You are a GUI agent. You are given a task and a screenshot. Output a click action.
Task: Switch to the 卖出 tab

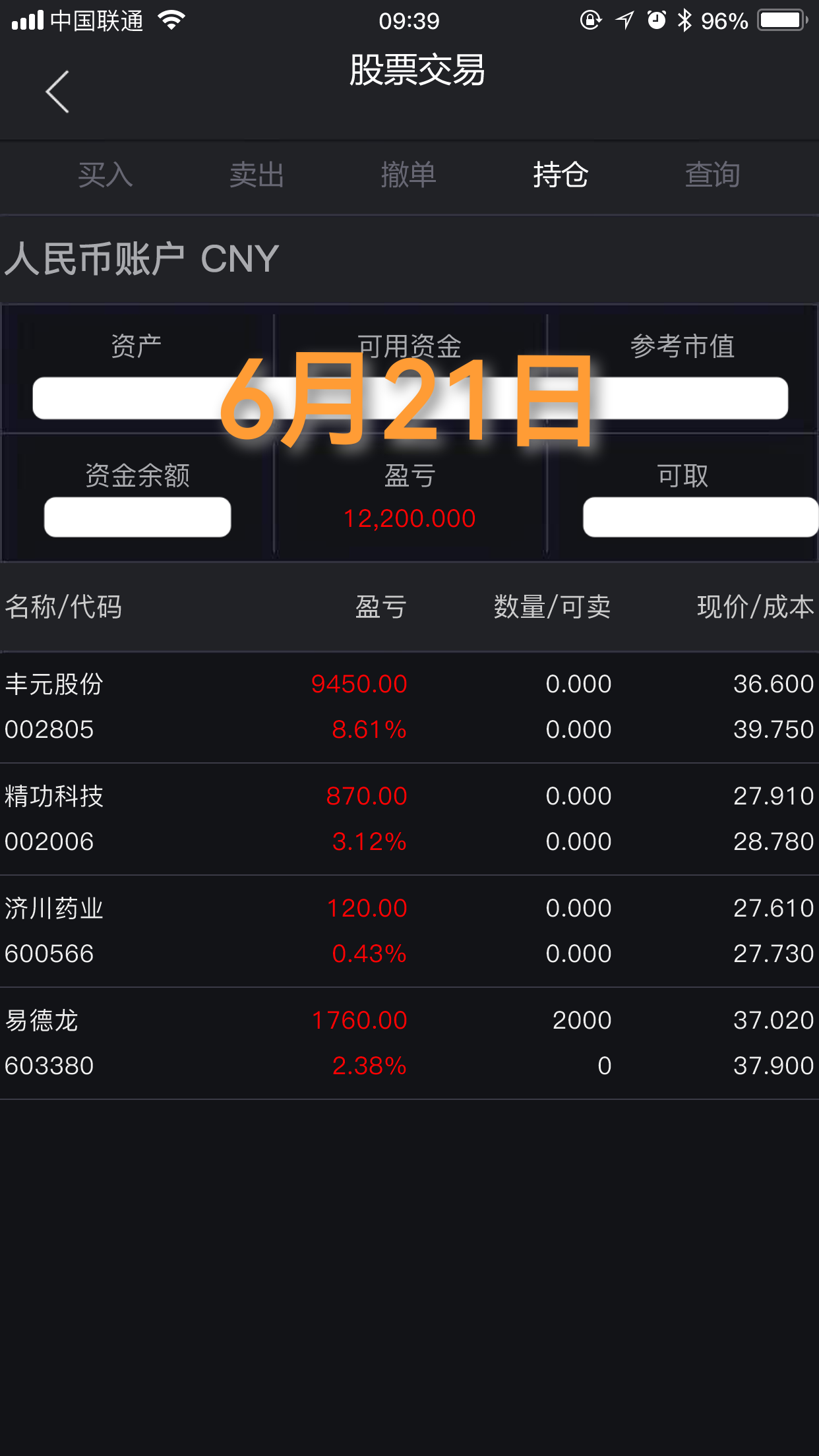pos(257,175)
